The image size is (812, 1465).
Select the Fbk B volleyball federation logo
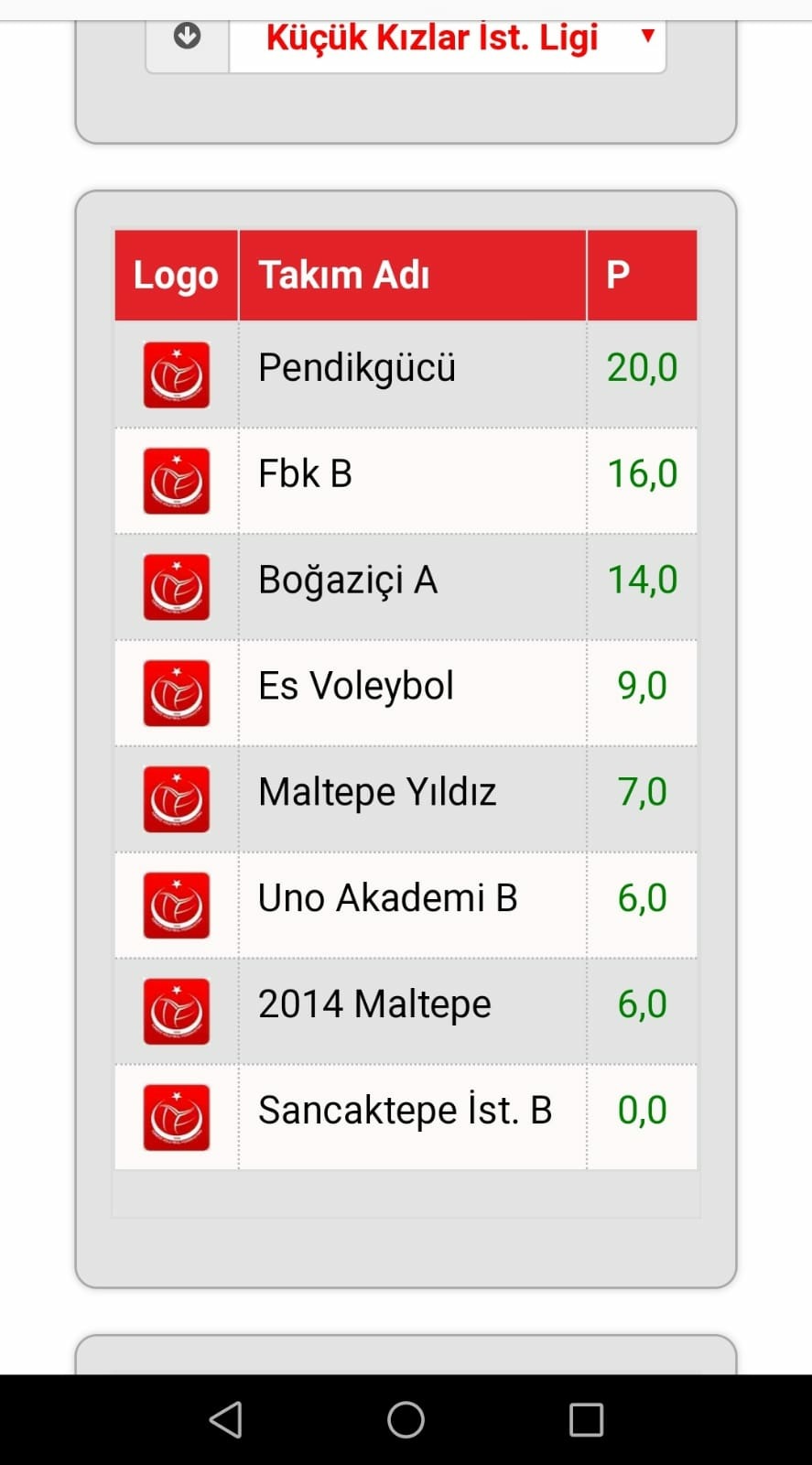[x=176, y=480]
